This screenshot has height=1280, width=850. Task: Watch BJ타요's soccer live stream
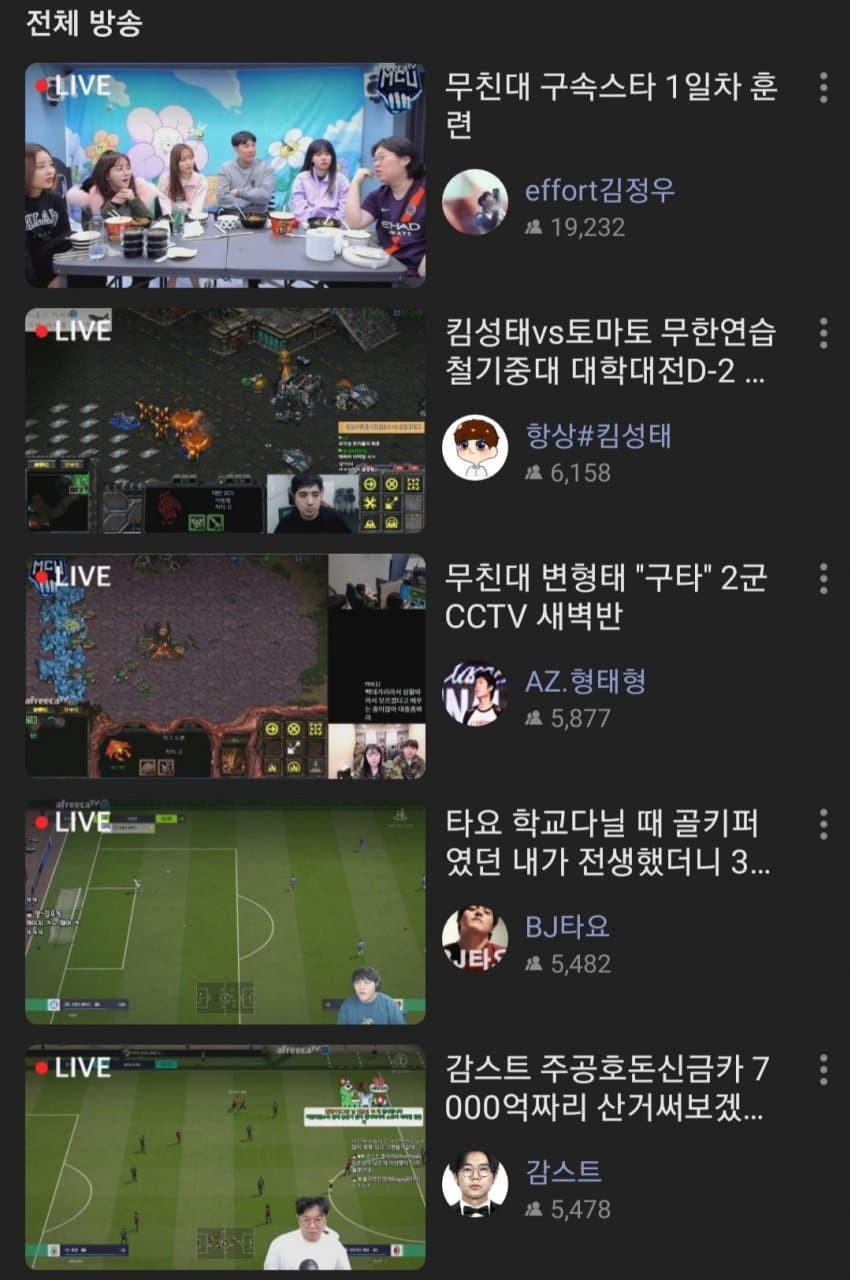click(225, 912)
